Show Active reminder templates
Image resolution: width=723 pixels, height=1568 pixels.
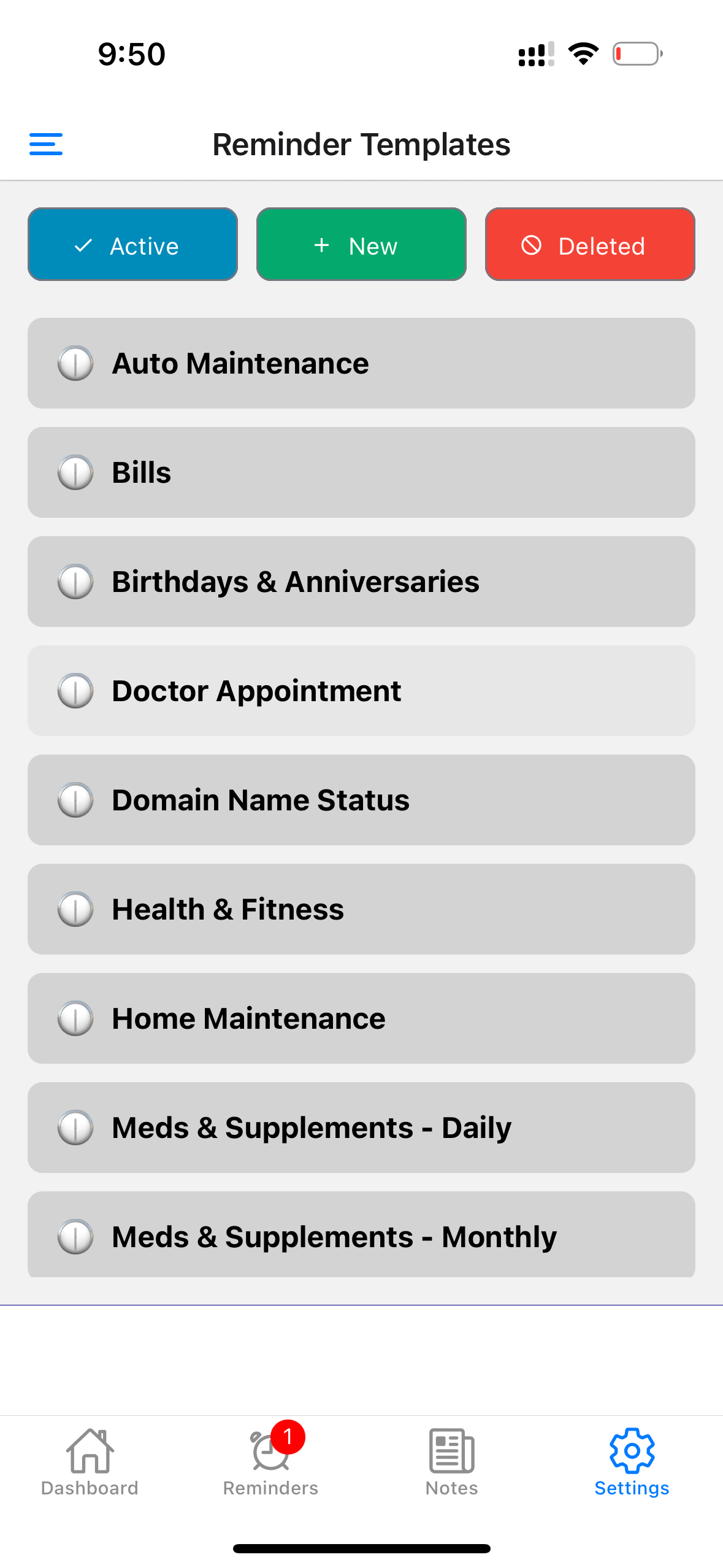tap(132, 245)
